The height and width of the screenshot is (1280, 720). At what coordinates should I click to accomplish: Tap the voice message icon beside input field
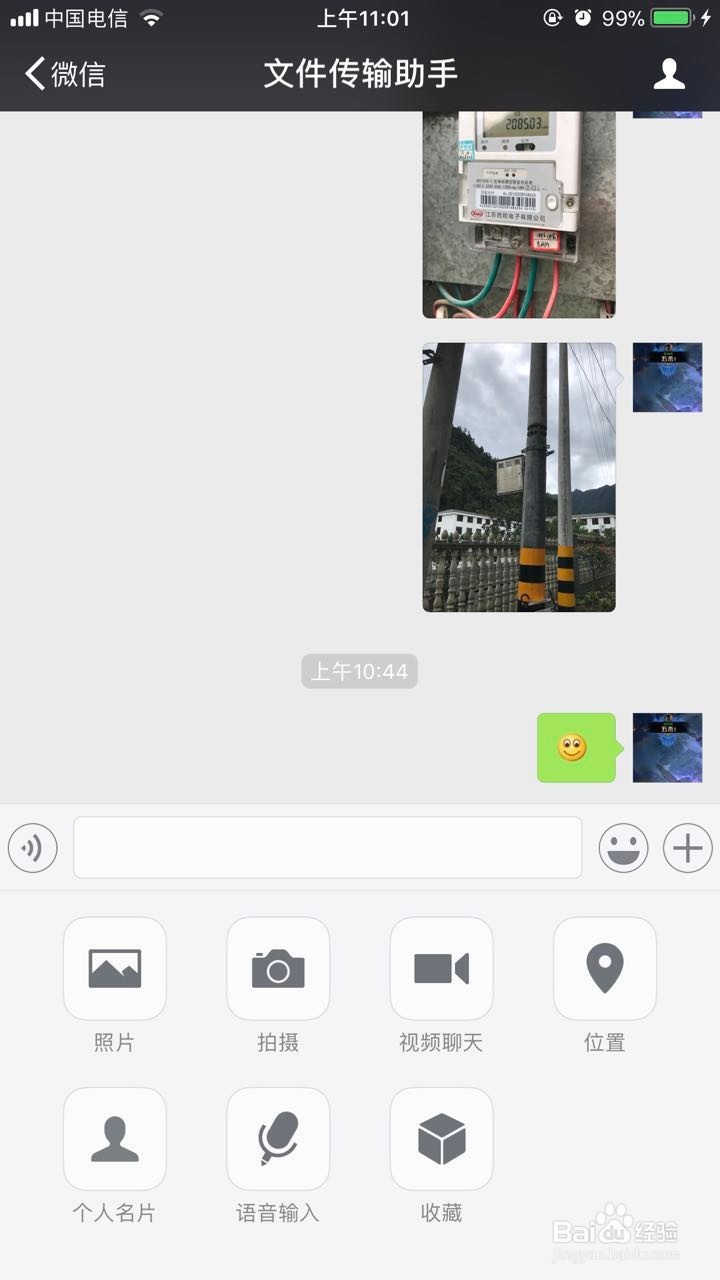(32, 847)
